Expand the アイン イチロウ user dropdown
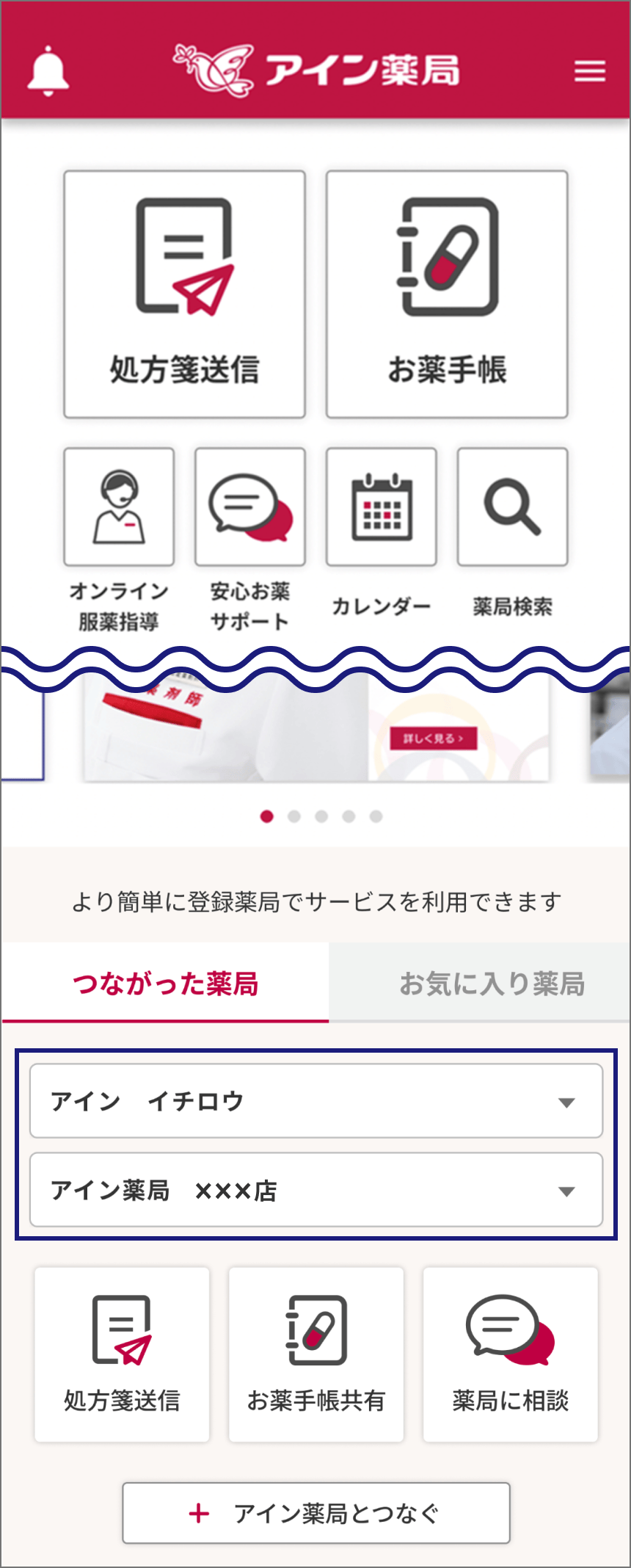This screenshot has width=631, height=1568. [316, 1101]
